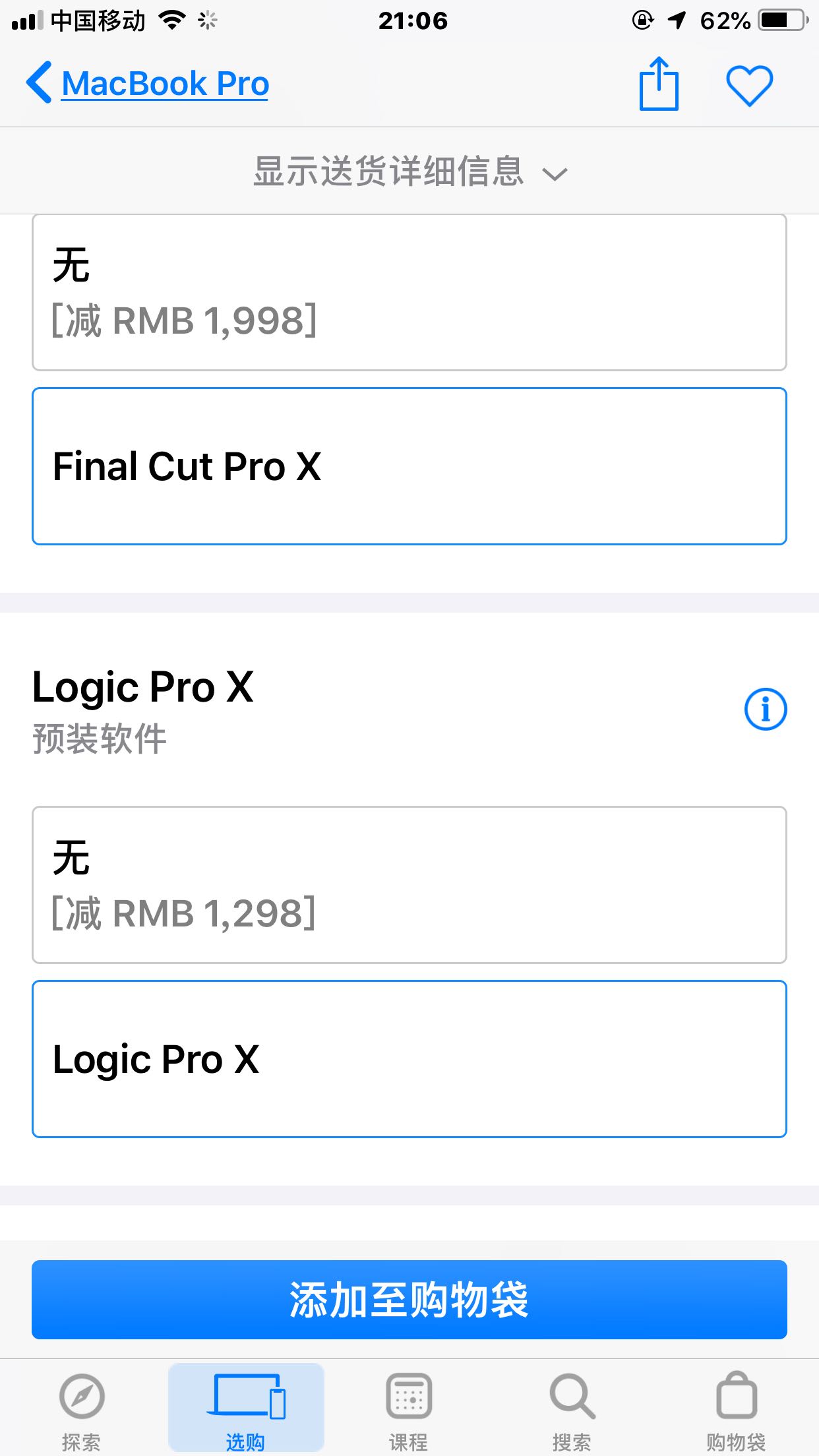
Task: Switch to the 探索 tab
Action: pyautogui.click(x=82, y=1409)
